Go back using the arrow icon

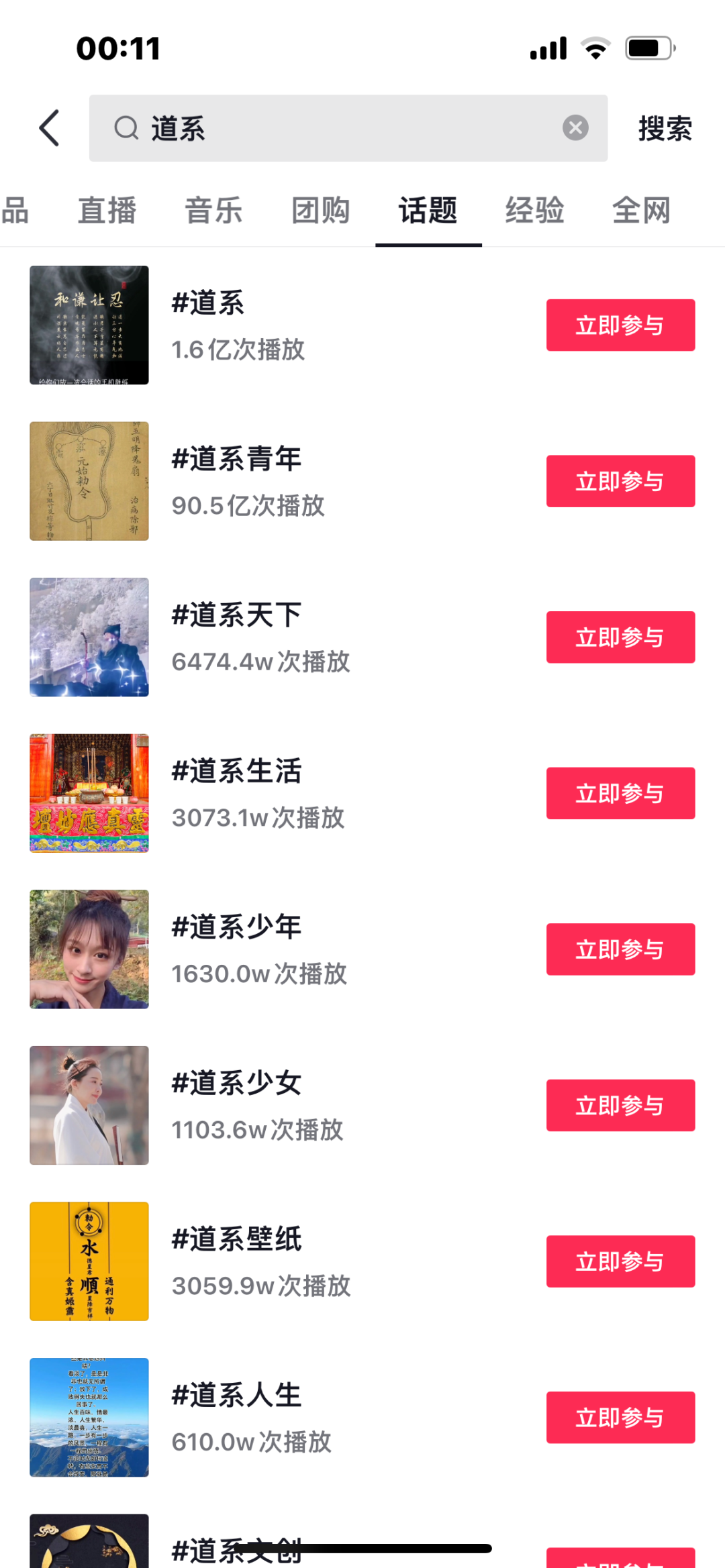click(50, 128)
